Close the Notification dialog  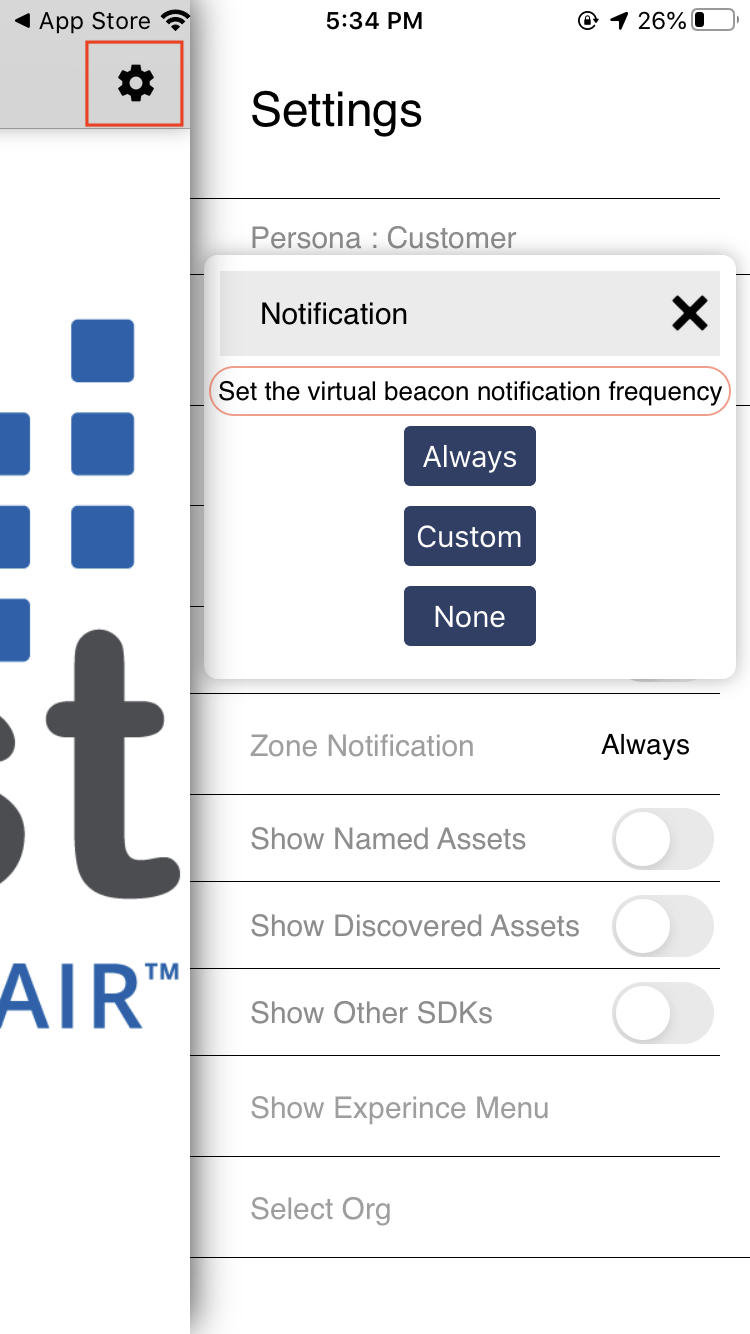689,314
